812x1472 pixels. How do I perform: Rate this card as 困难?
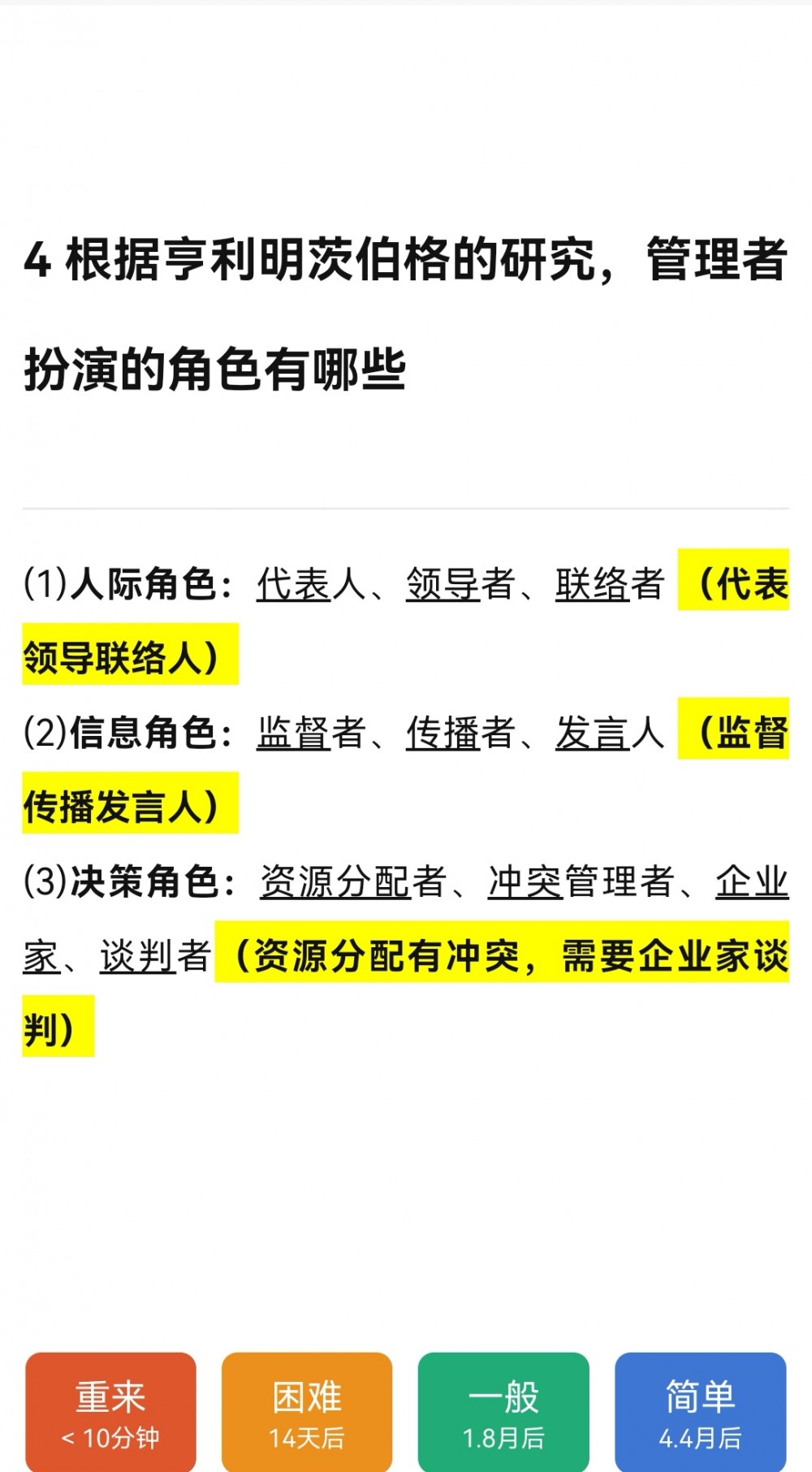click(x=307, y=1412)
